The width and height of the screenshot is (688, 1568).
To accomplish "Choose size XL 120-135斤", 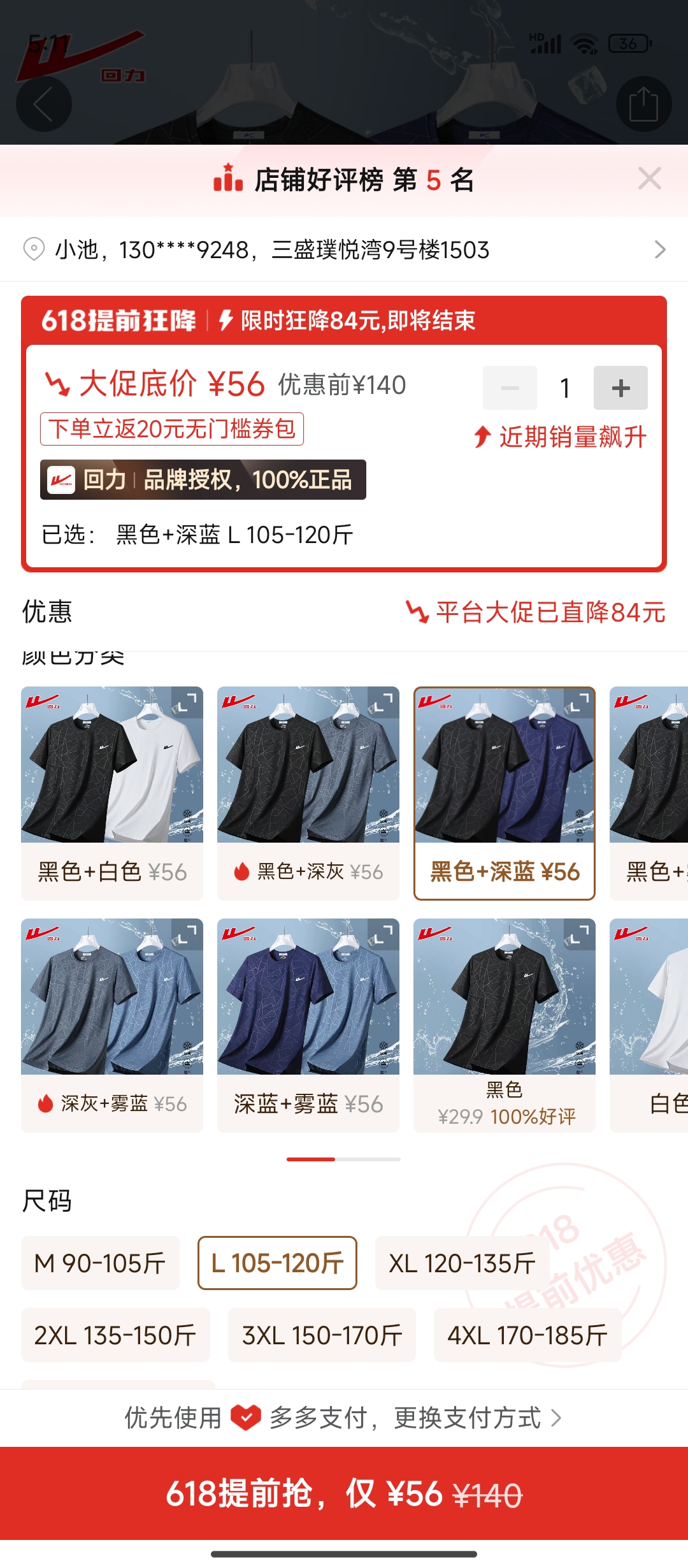I will [x=462, y=1263].
